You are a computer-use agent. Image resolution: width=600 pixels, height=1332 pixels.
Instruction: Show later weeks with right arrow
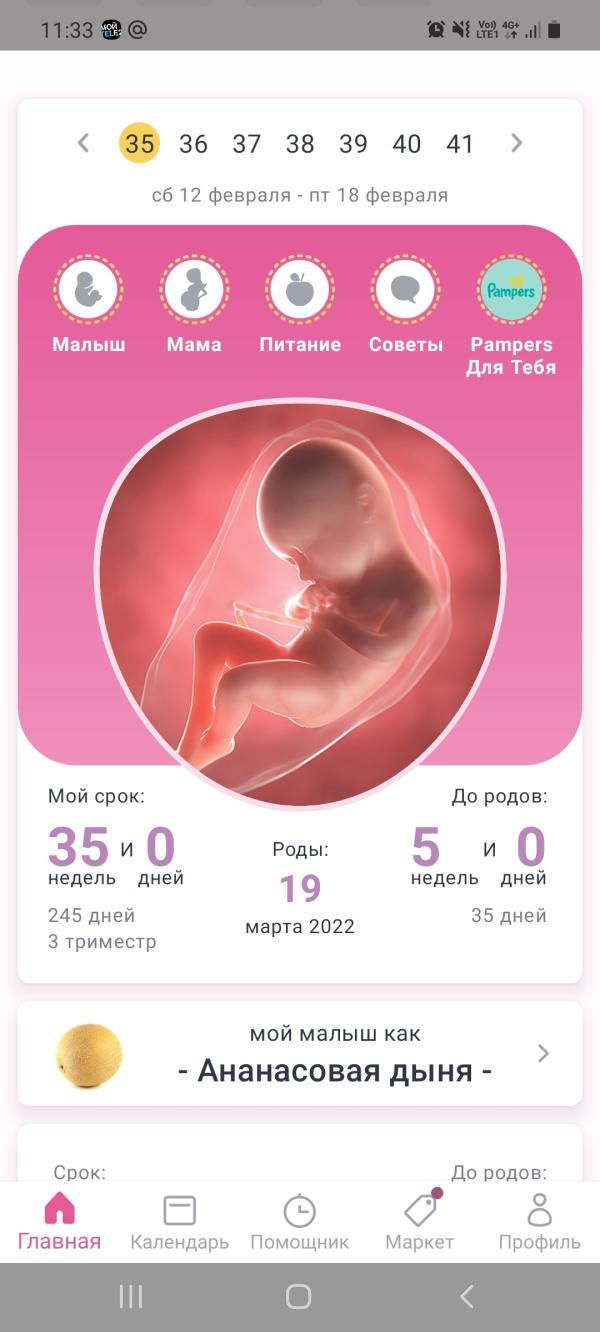coord(516,143)
